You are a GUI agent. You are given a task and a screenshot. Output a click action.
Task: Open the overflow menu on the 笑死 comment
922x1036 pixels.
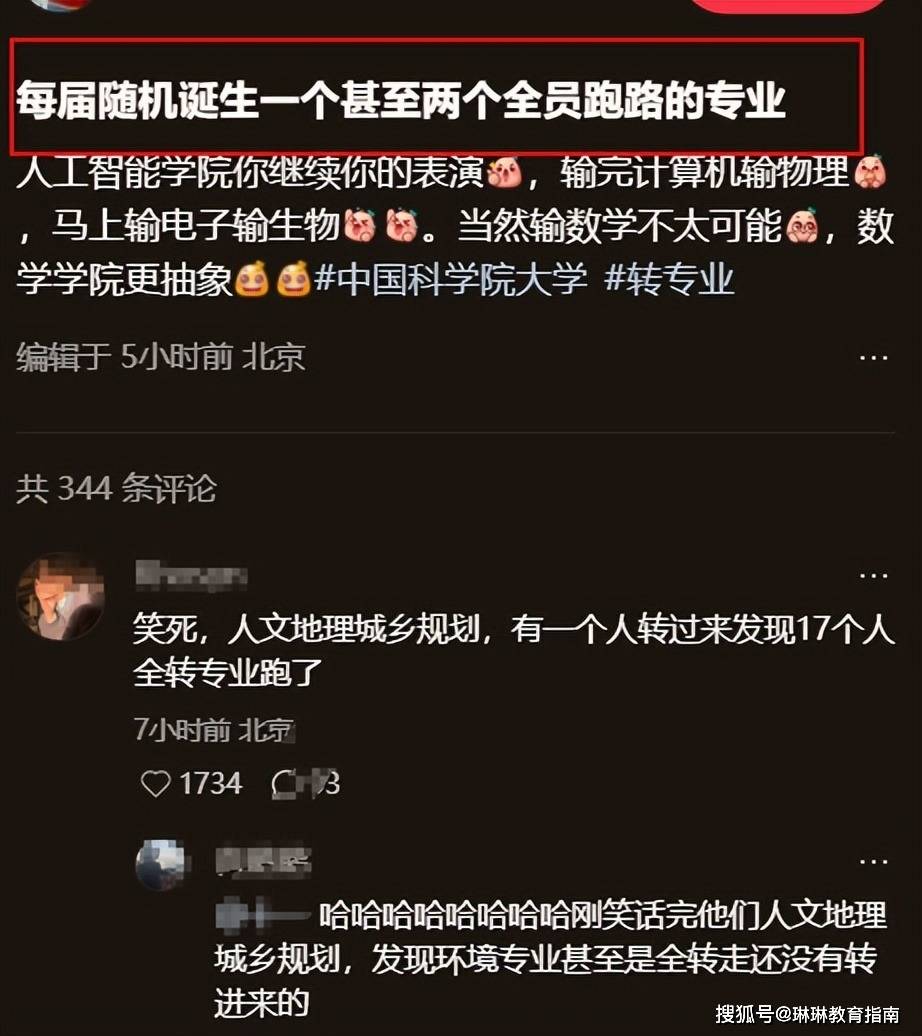click(x=873, y=575)
